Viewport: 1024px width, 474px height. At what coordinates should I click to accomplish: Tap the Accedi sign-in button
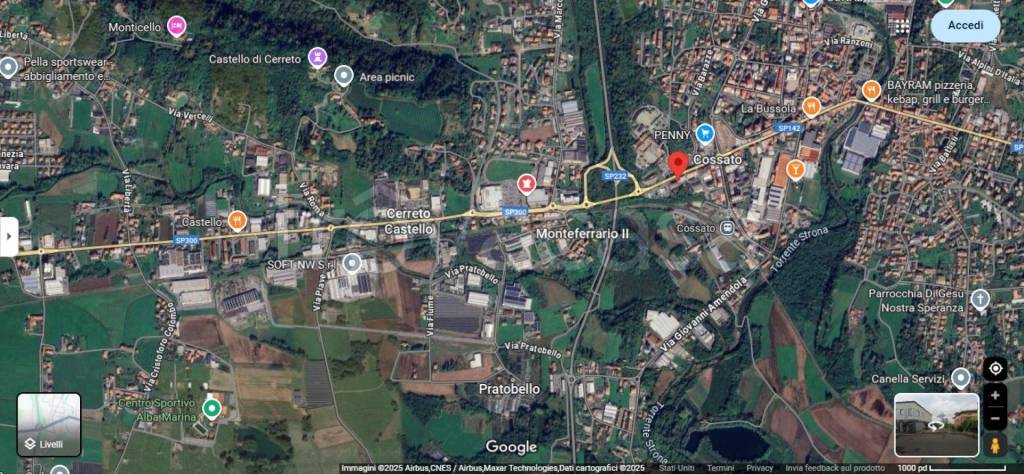pos(965,25)
